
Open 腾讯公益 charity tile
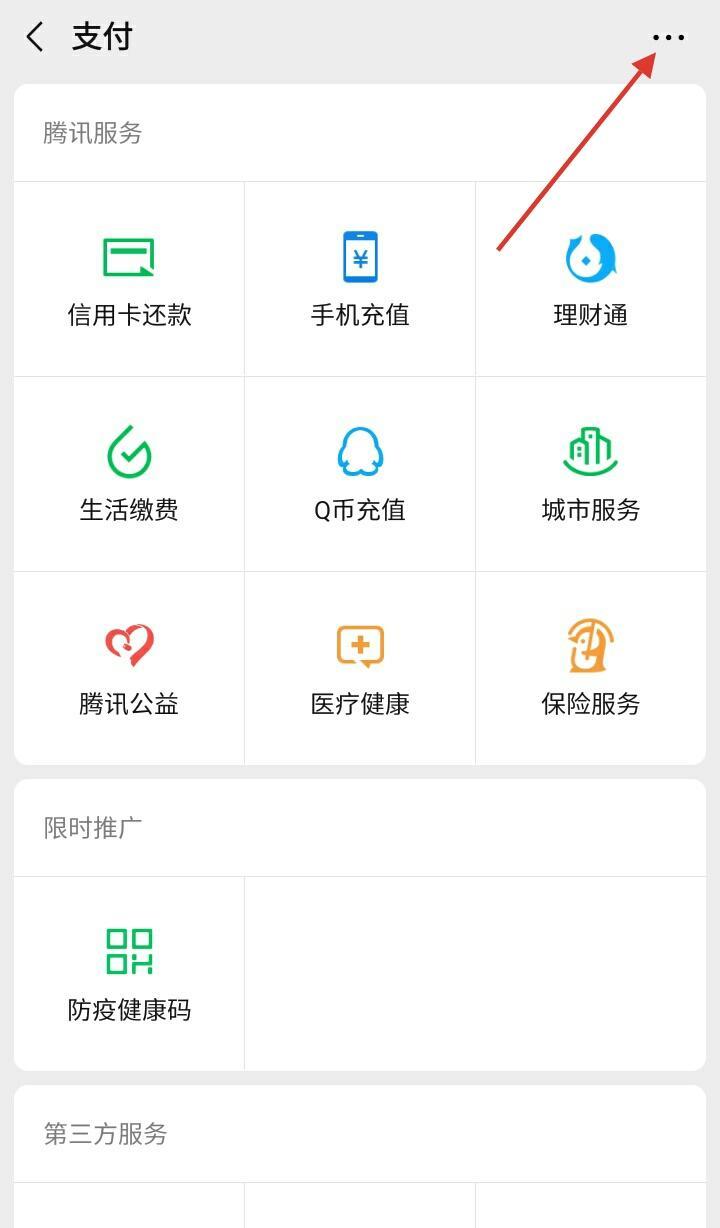(129, 668)
